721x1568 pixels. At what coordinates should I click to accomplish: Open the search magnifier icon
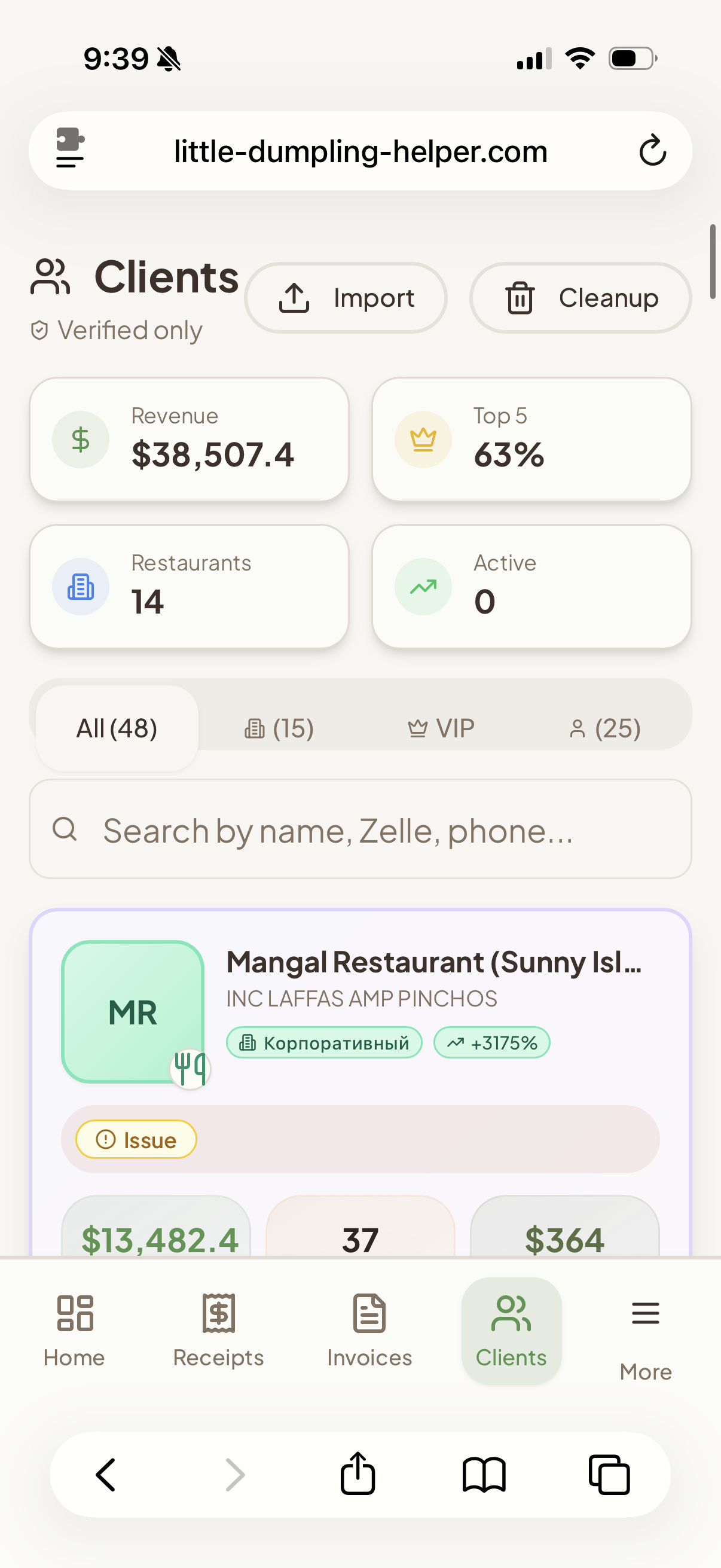point(65,829)
